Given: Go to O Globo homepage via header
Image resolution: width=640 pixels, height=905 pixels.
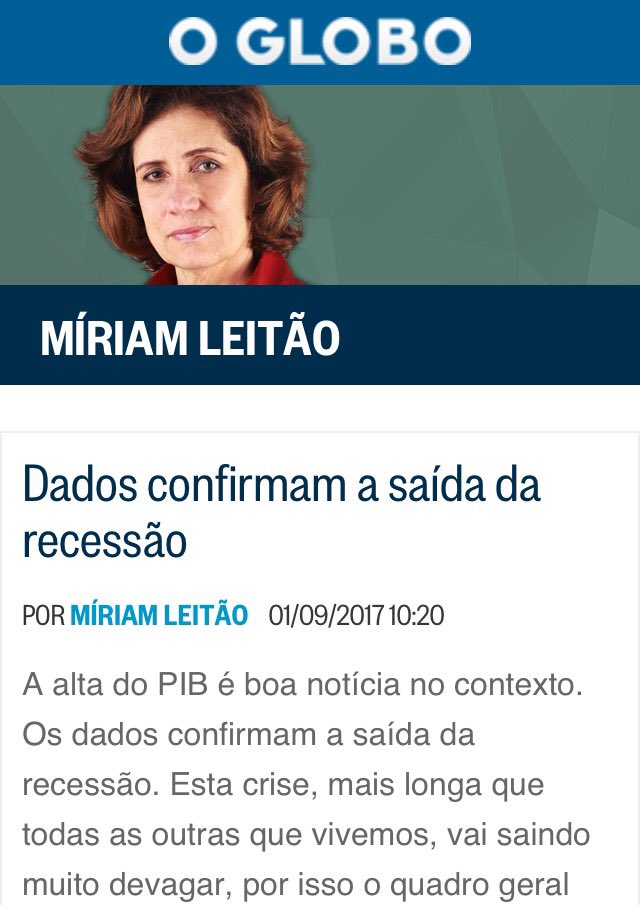Looking at the screenshot, I should tap(319, 41).
